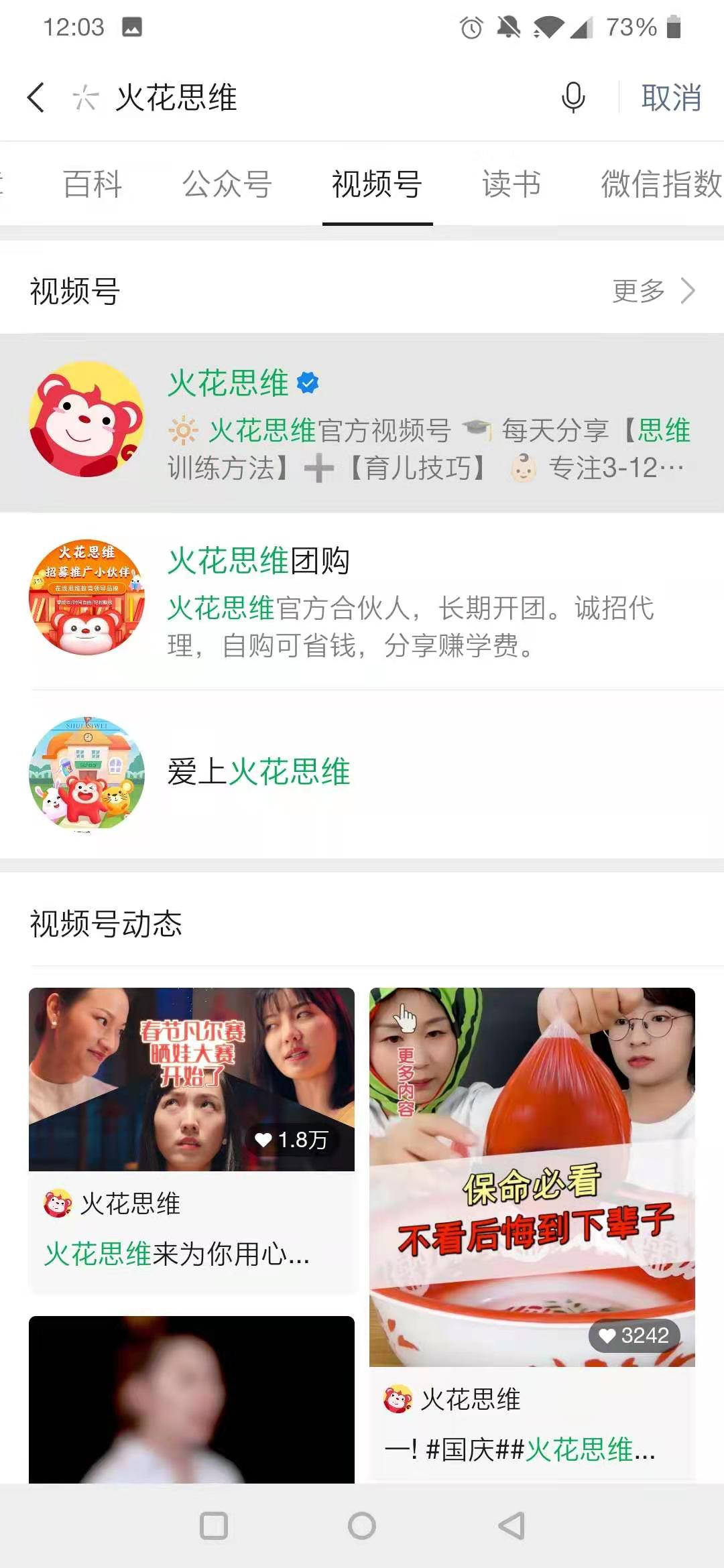This screenshot has width=724, height=1568.
Task: Tap the 爱上火花思维 channel avatar
Action: coord(87,774)
